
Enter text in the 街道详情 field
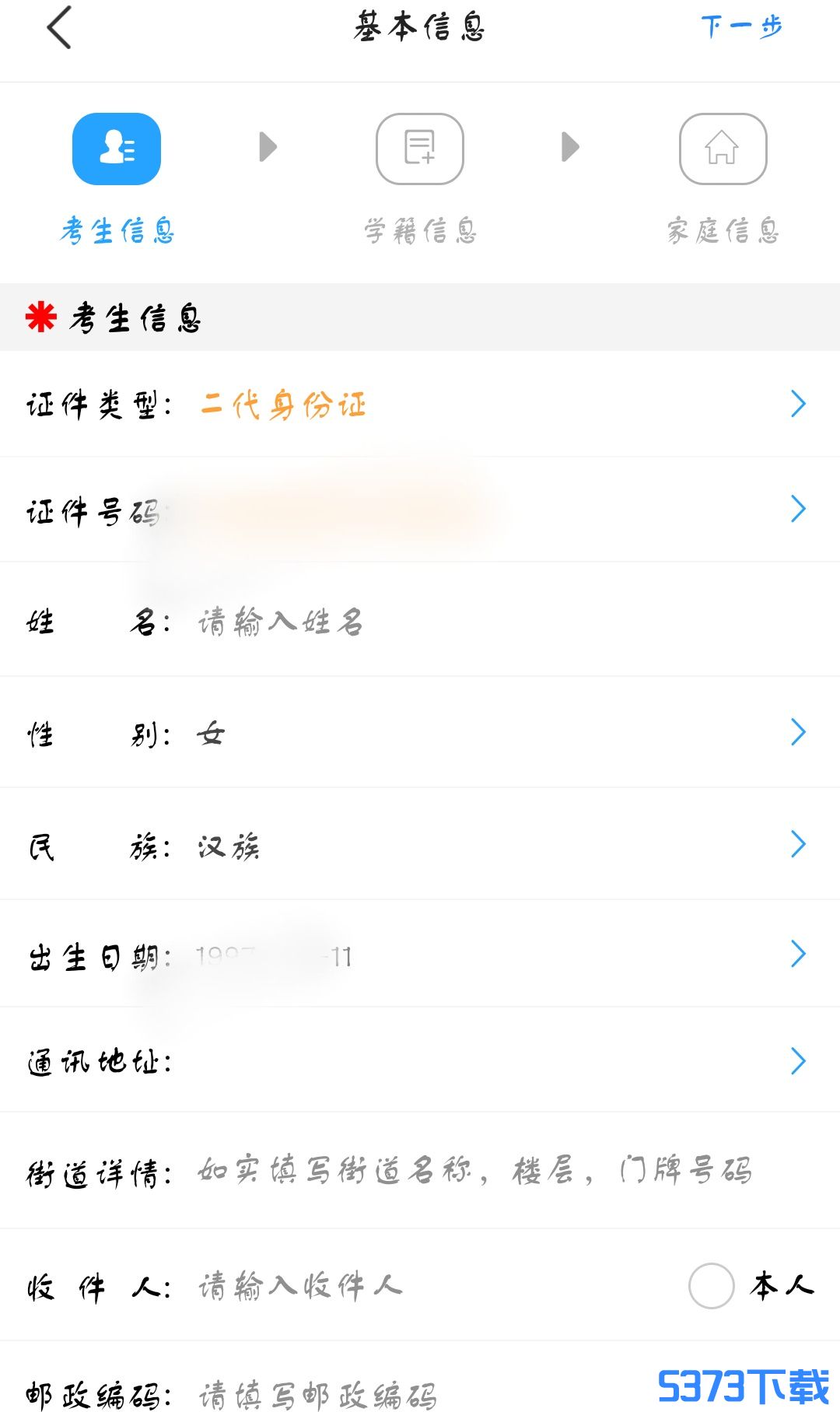(x=506, y=1171)
